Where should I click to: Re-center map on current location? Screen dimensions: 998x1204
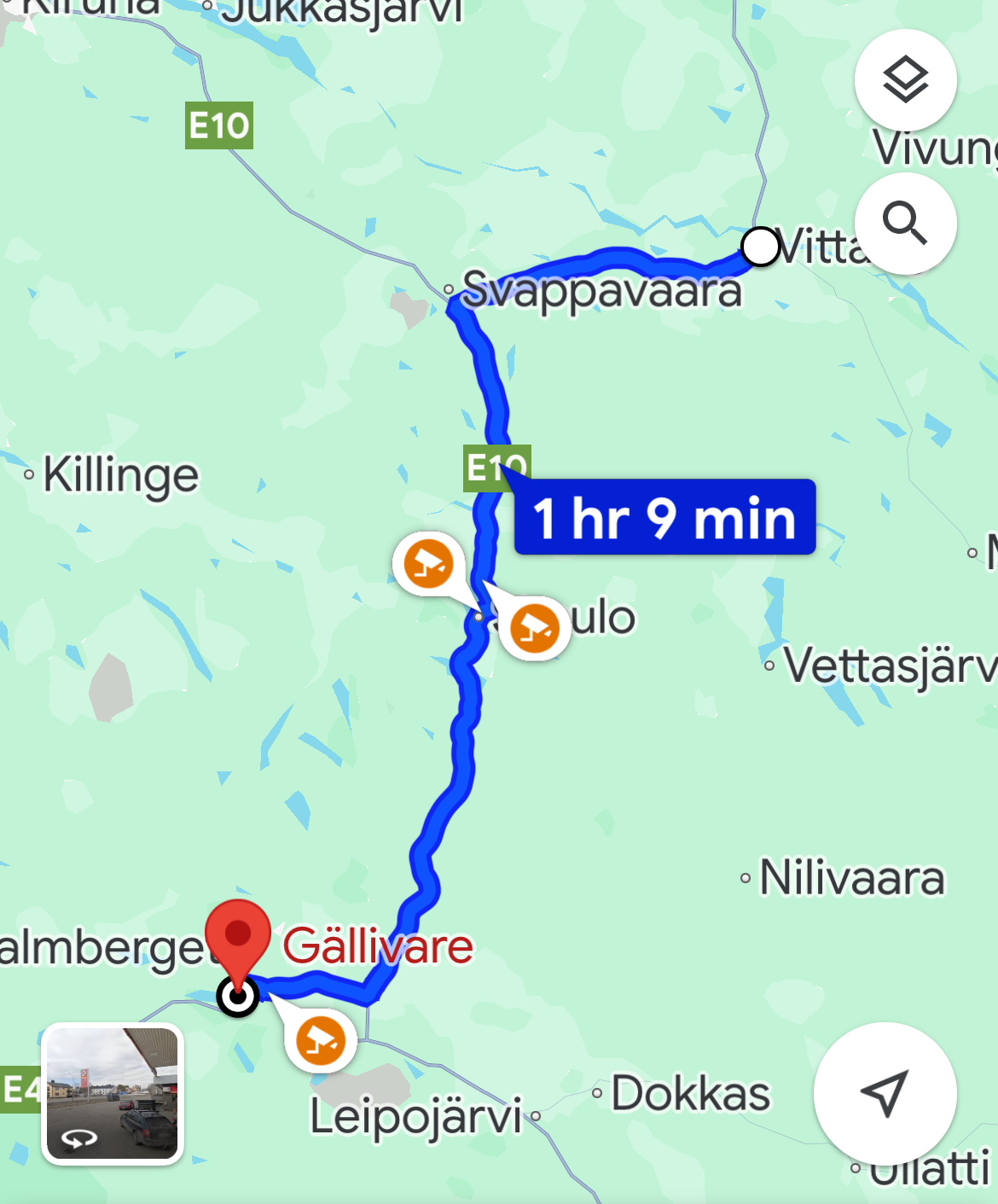885,1094
